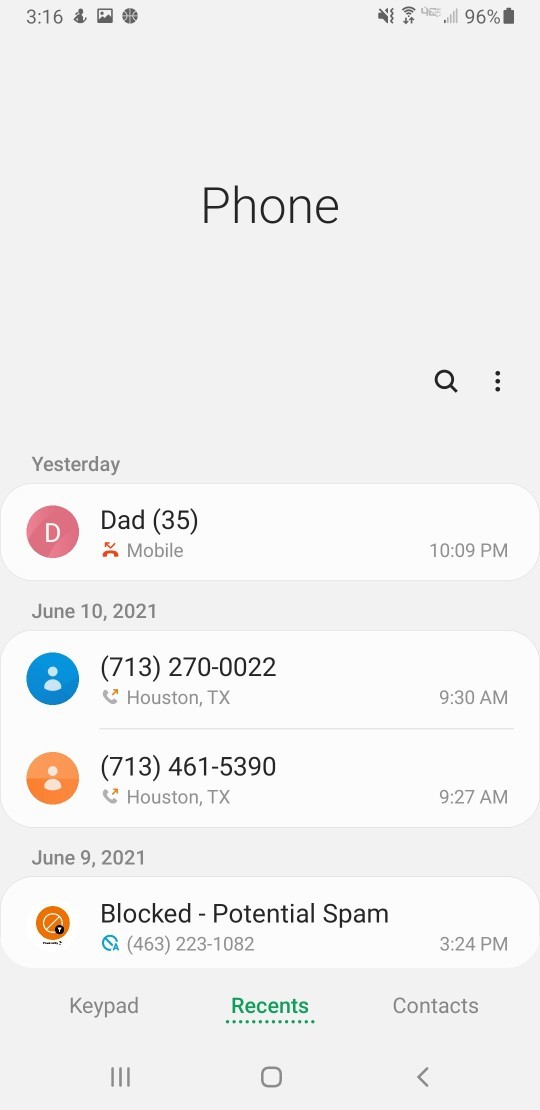
Task: Select the (713) 270-0022 call entry
Action: click(x=270, y=680)
